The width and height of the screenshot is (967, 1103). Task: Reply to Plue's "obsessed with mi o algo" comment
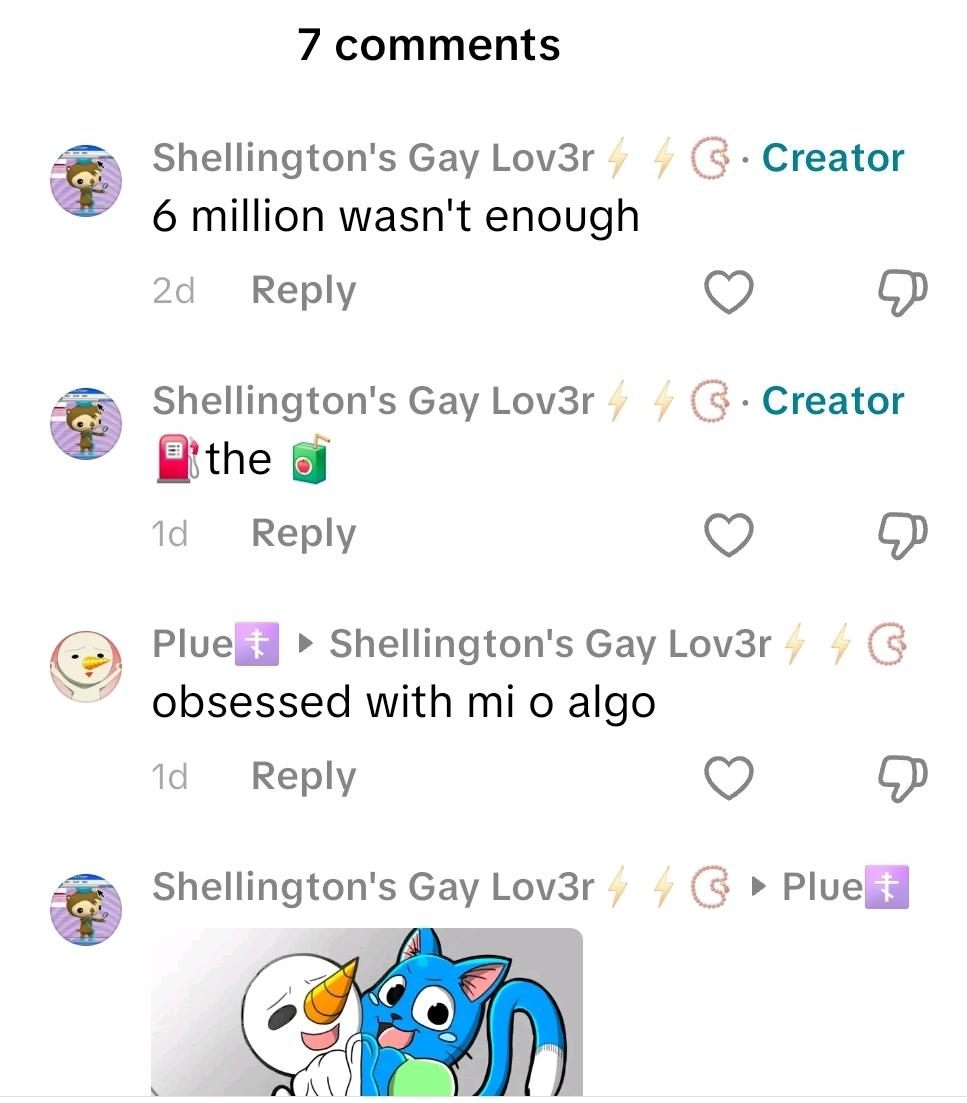click(303, 777)
